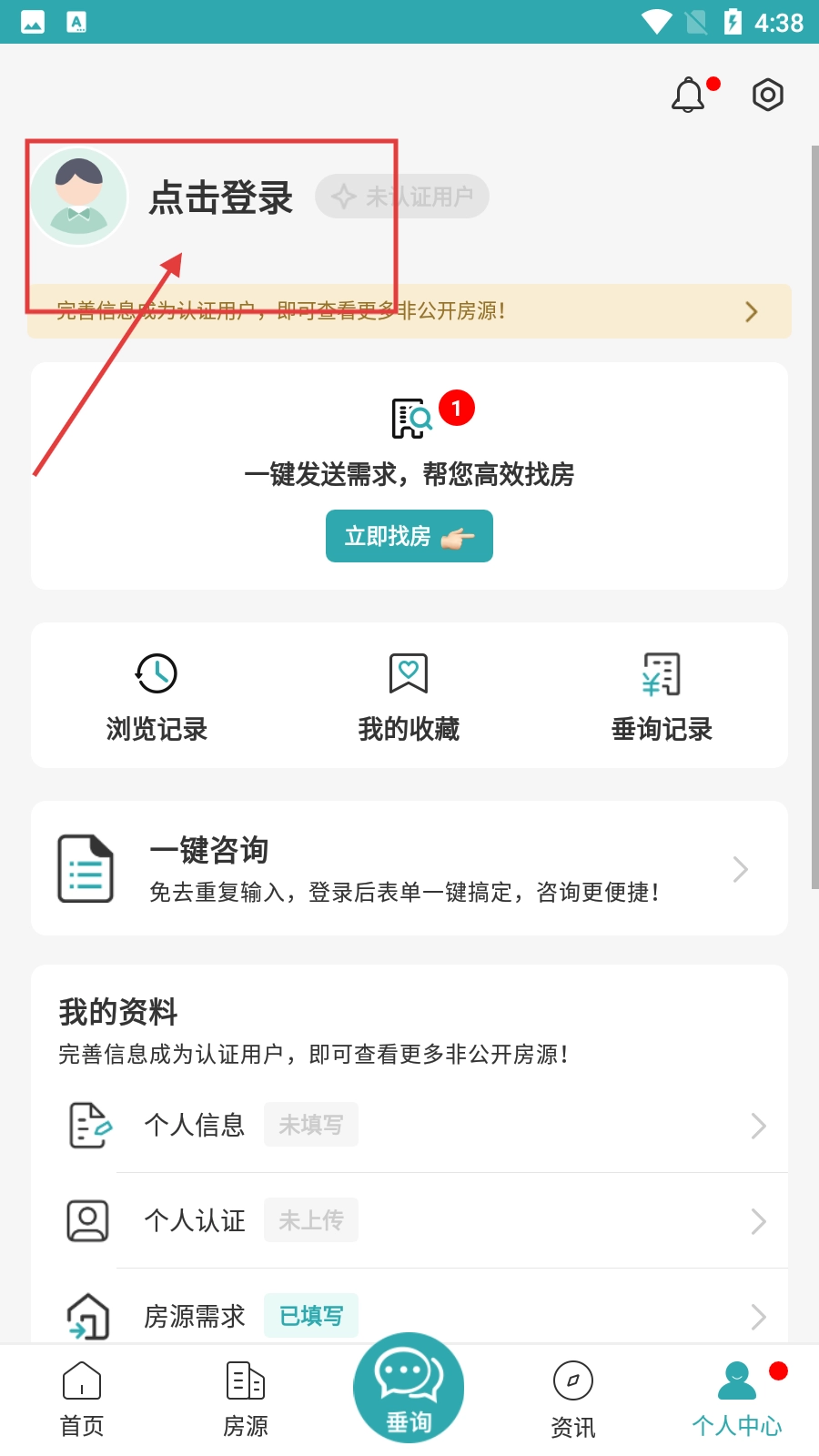Tap the central 垂询 chat button

click(x=409, y=1389)
